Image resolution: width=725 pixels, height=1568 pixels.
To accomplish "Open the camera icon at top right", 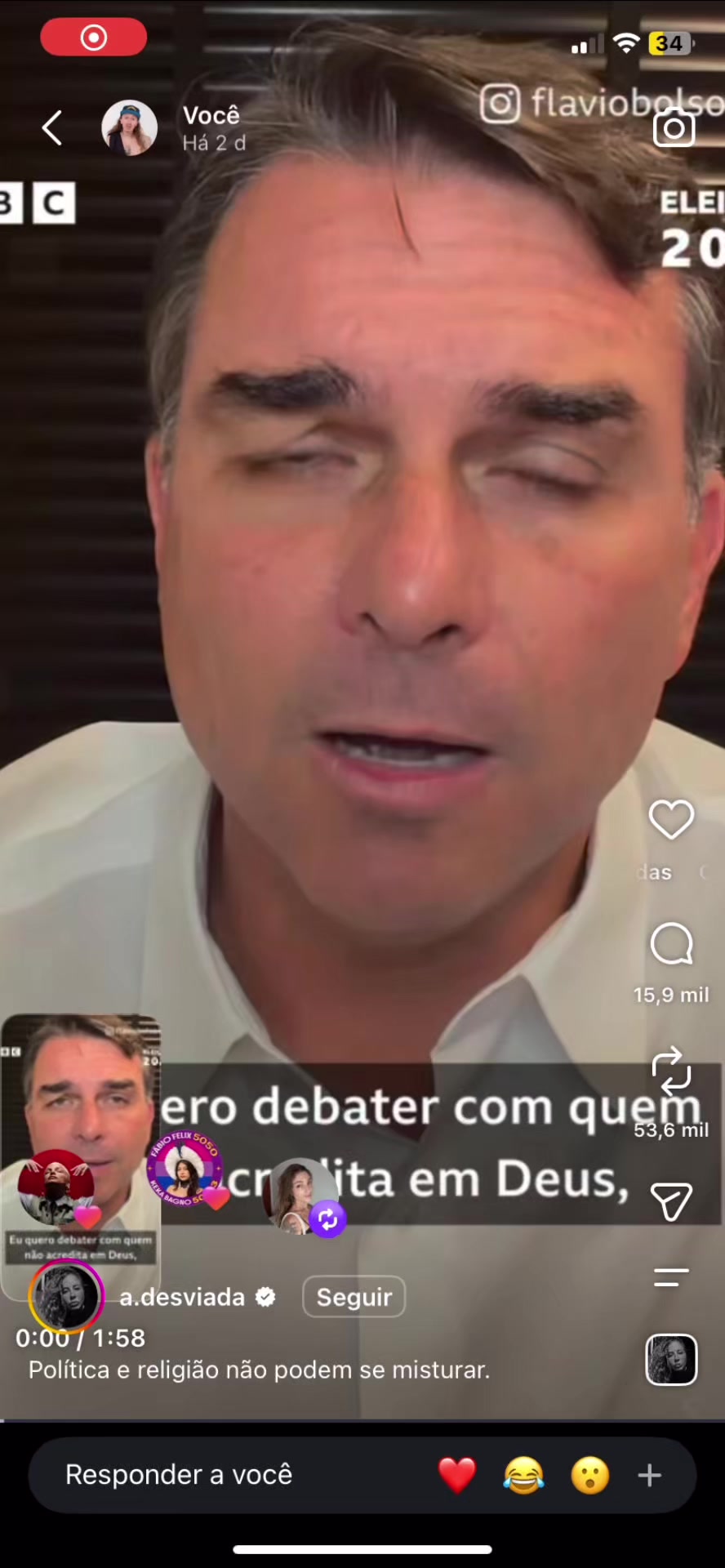I will (674, 127).
